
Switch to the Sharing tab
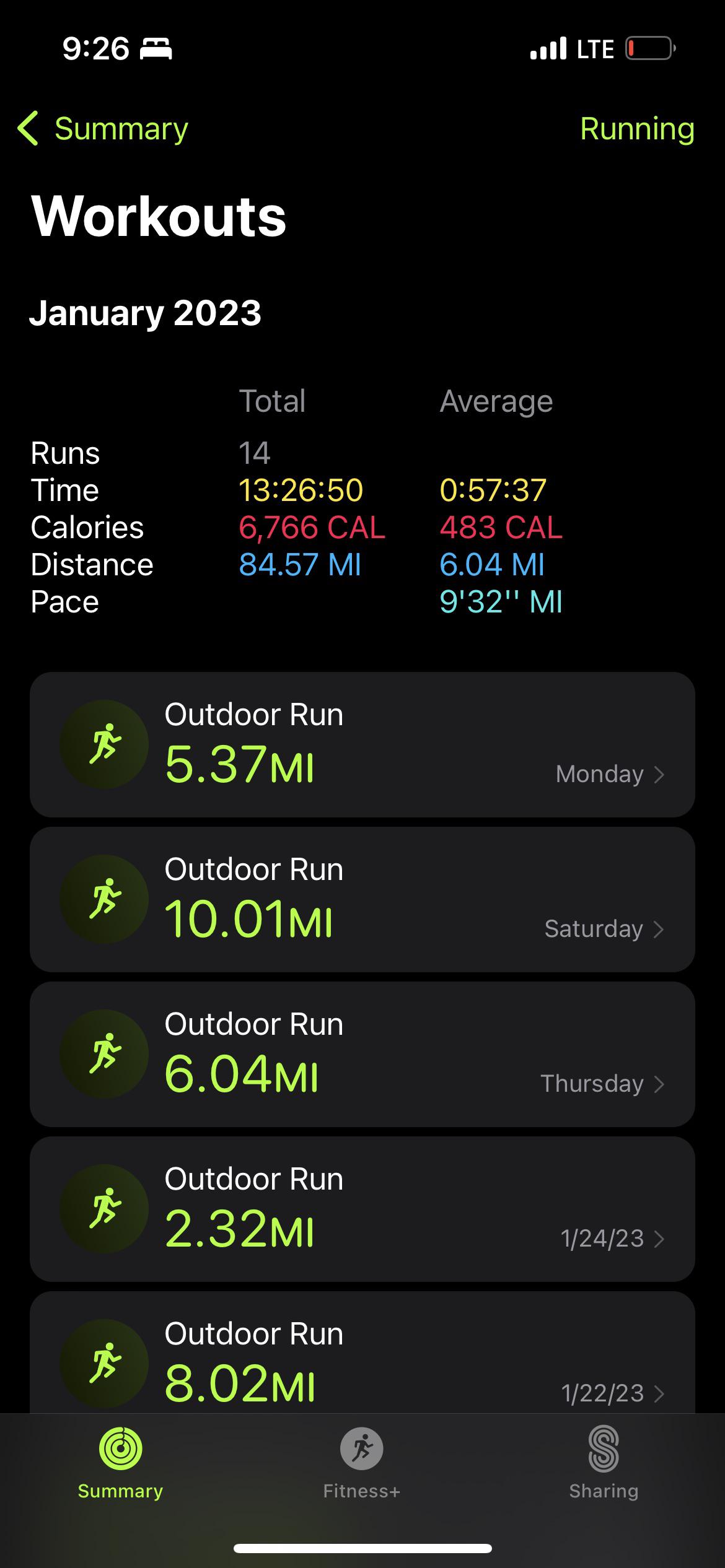tap(604, 1463)
